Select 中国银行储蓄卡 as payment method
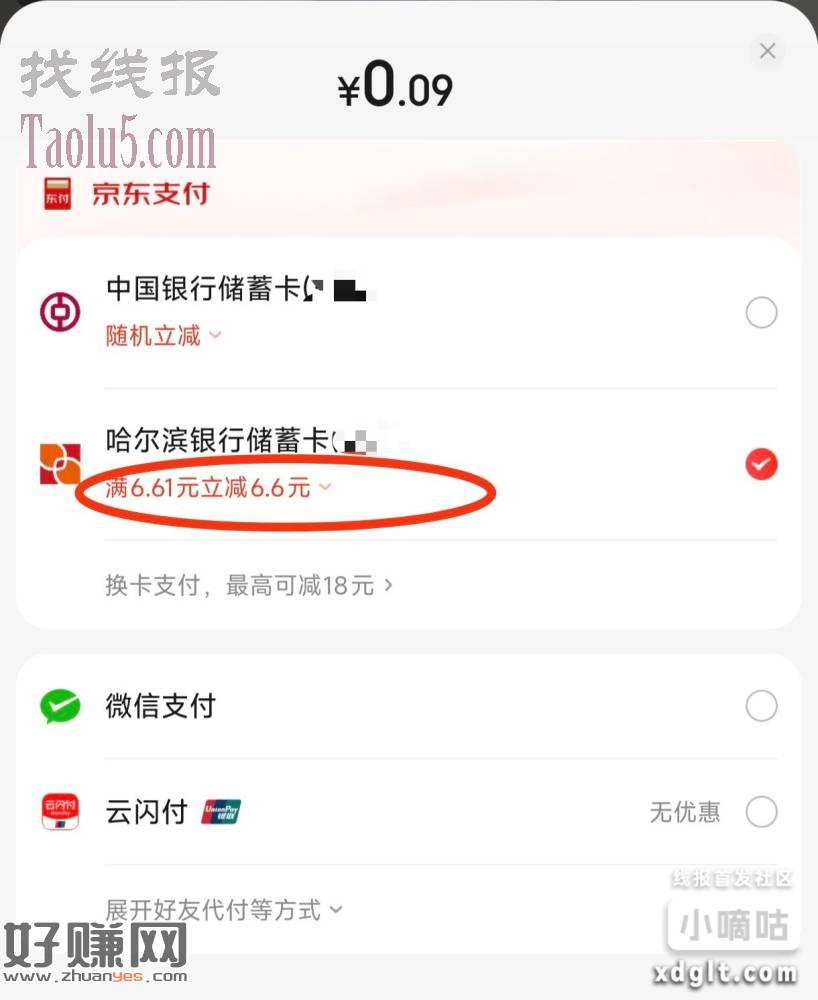This screenshot has height=1000, width=818. [x=761, y=314]
